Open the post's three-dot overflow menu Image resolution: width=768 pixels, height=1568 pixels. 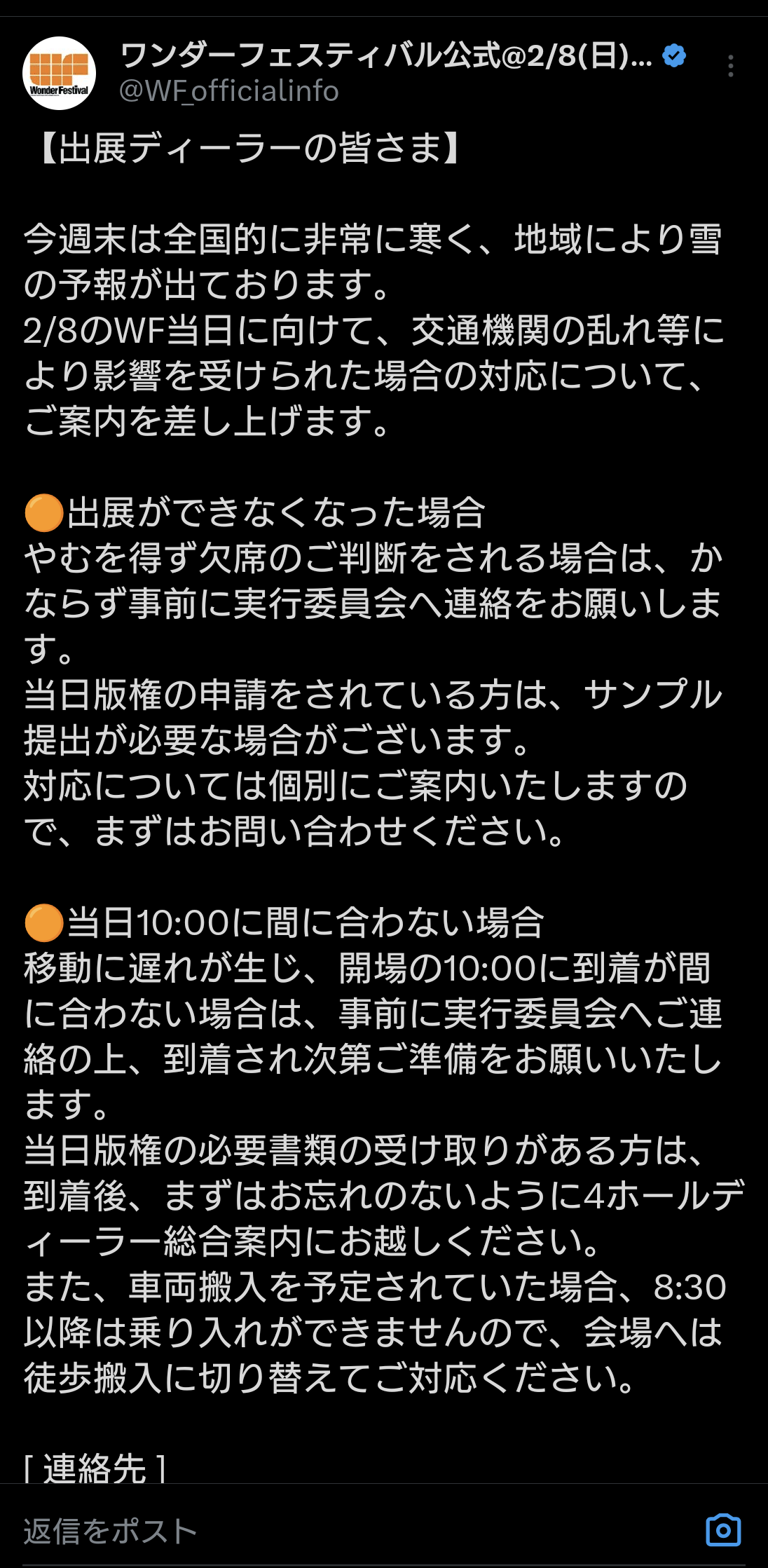coord(730,66)
